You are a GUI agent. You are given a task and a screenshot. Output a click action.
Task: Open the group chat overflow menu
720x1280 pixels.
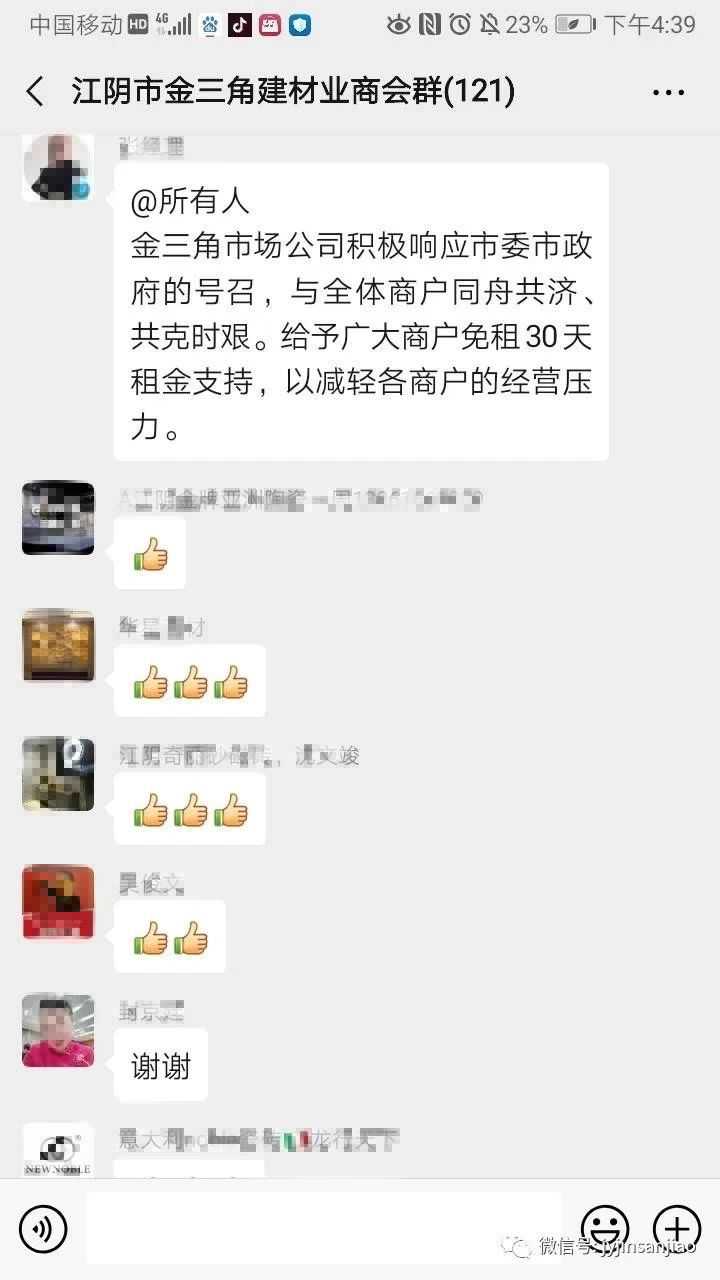pos(668,93)
